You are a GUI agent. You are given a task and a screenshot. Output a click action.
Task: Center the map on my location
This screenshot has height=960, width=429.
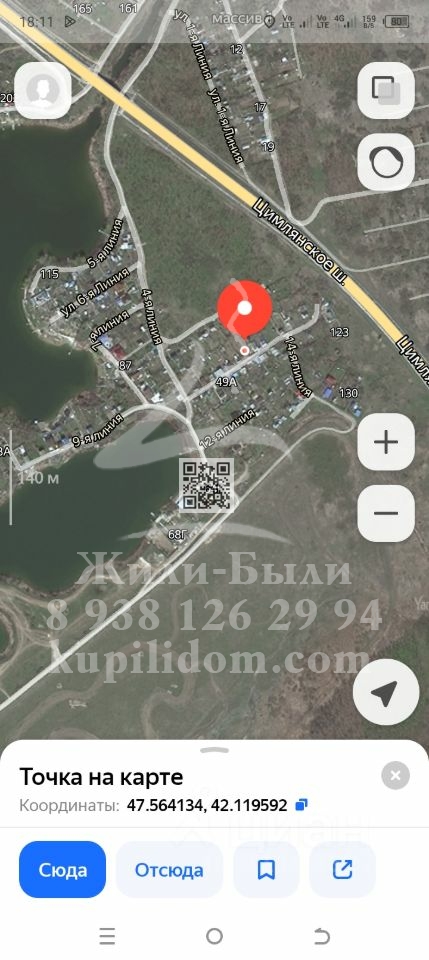(x=386, y=692)
